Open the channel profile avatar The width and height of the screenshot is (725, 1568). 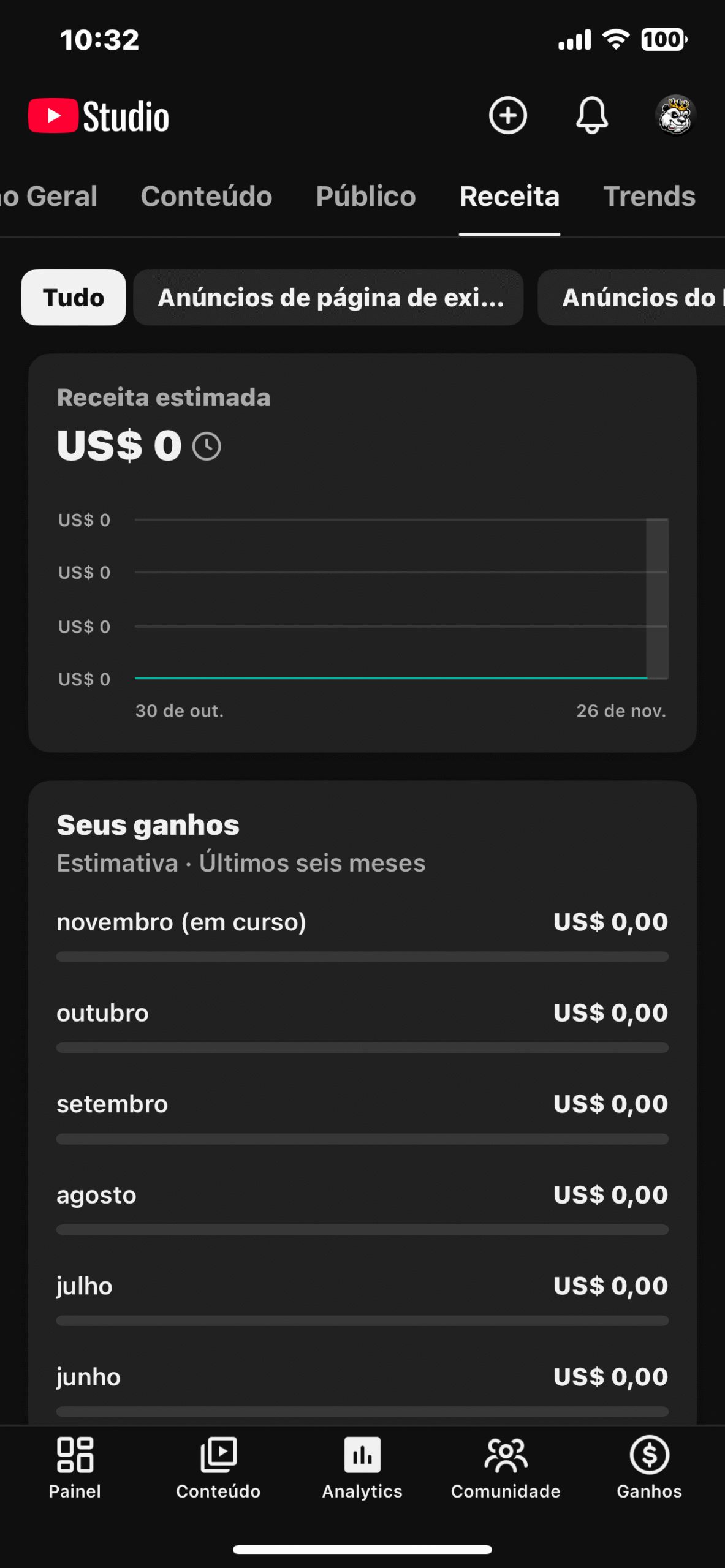[x=675, y=115]
